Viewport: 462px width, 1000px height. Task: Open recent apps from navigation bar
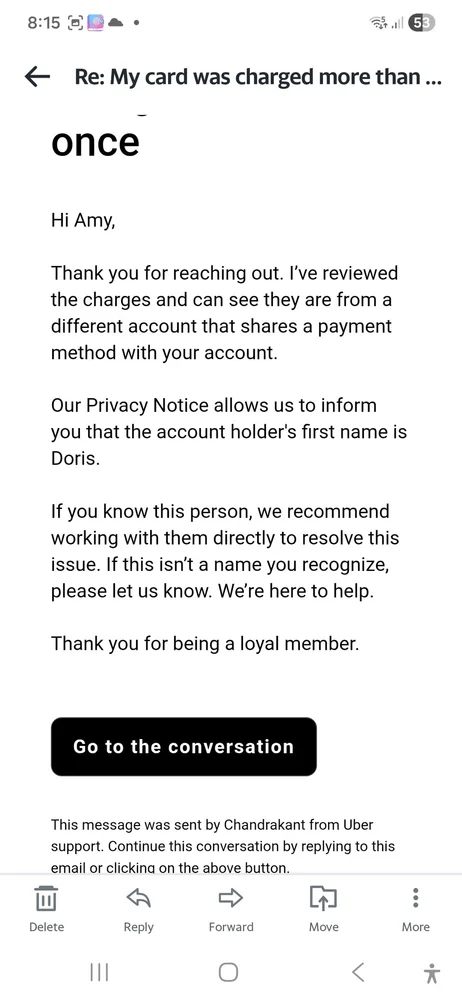click(99, 972)
